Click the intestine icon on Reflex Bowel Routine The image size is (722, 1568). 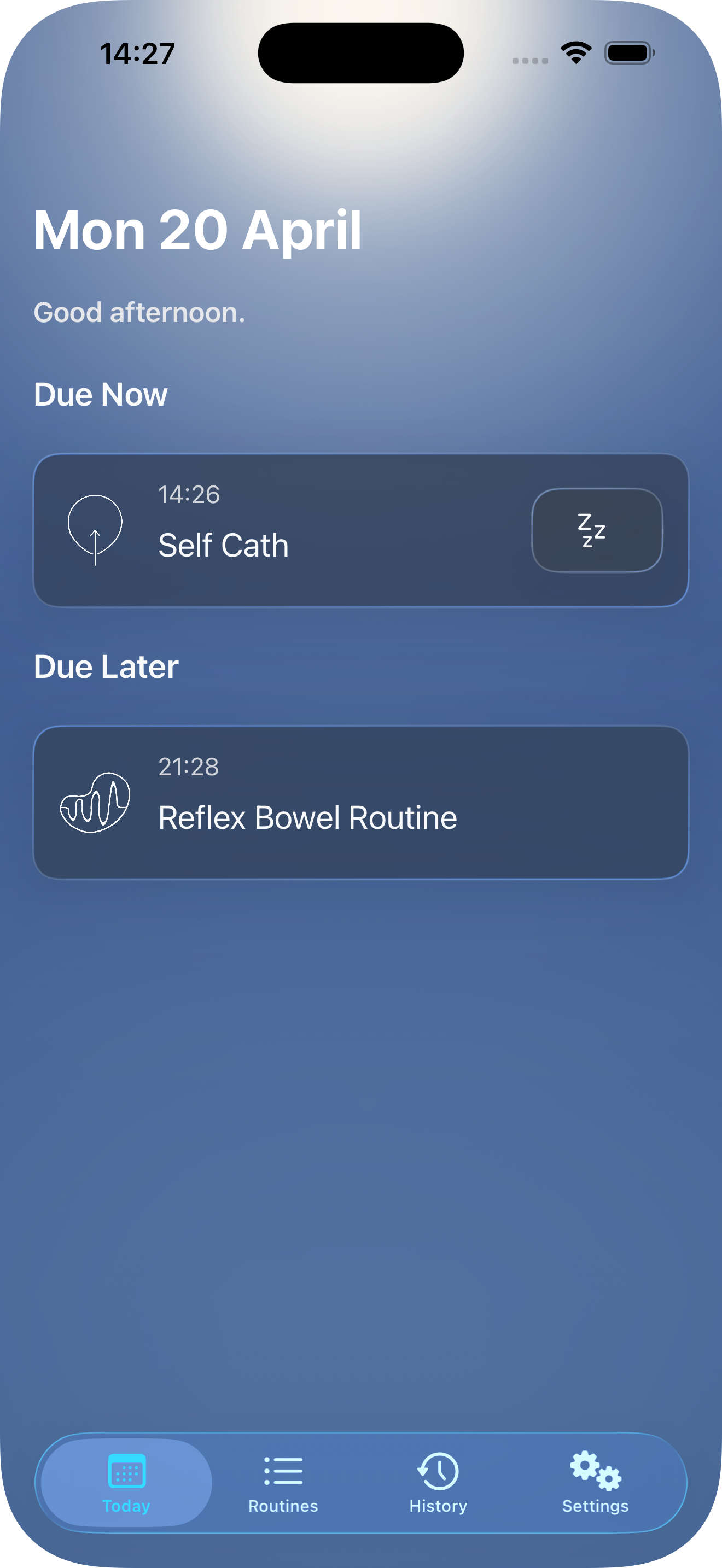click(x=95, y=804)
